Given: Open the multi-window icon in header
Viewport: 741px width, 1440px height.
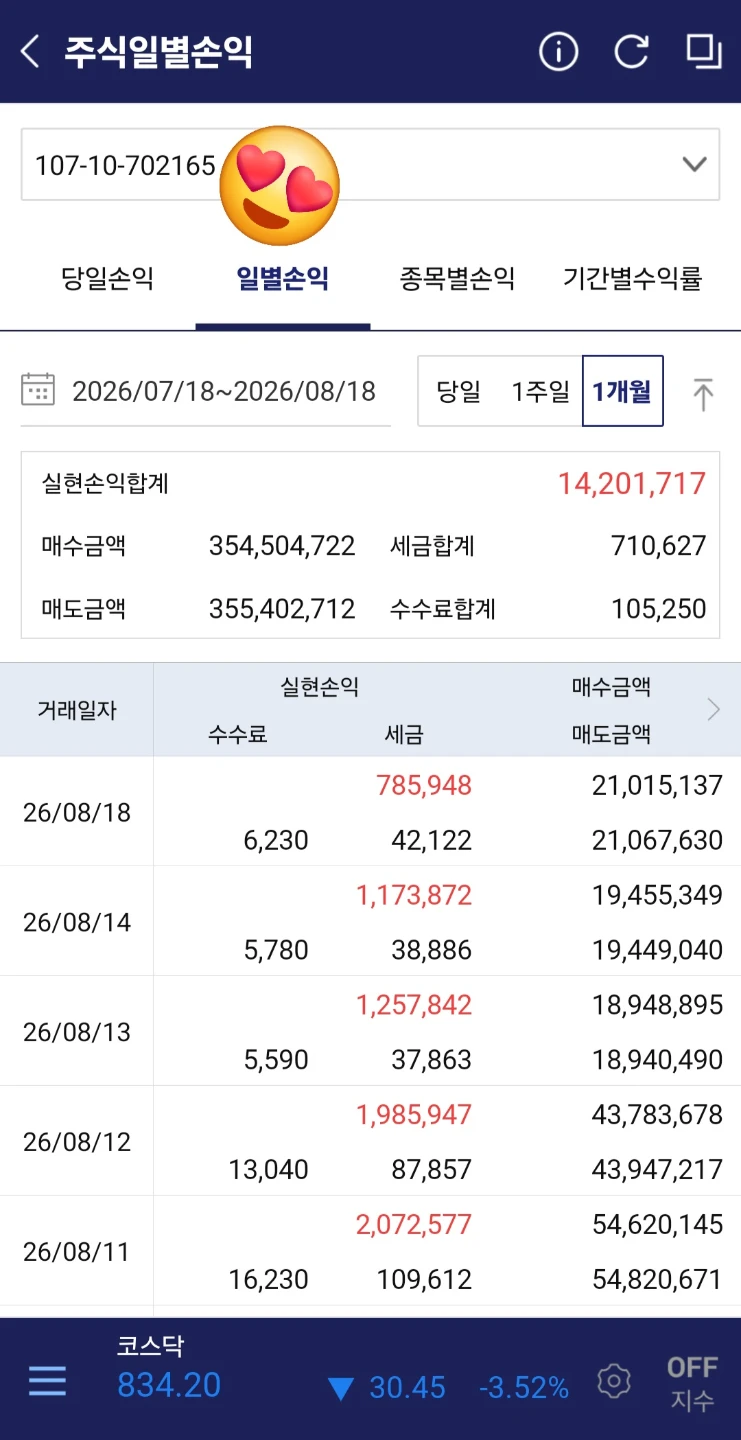Looking at the screenshot, I should click(704, 51).
